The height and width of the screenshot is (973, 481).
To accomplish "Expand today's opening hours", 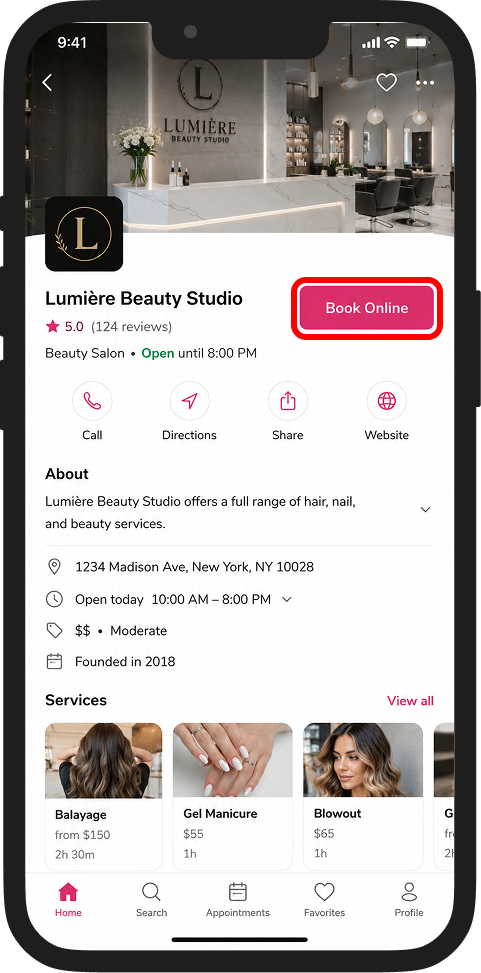I will (x=287, y=599).
